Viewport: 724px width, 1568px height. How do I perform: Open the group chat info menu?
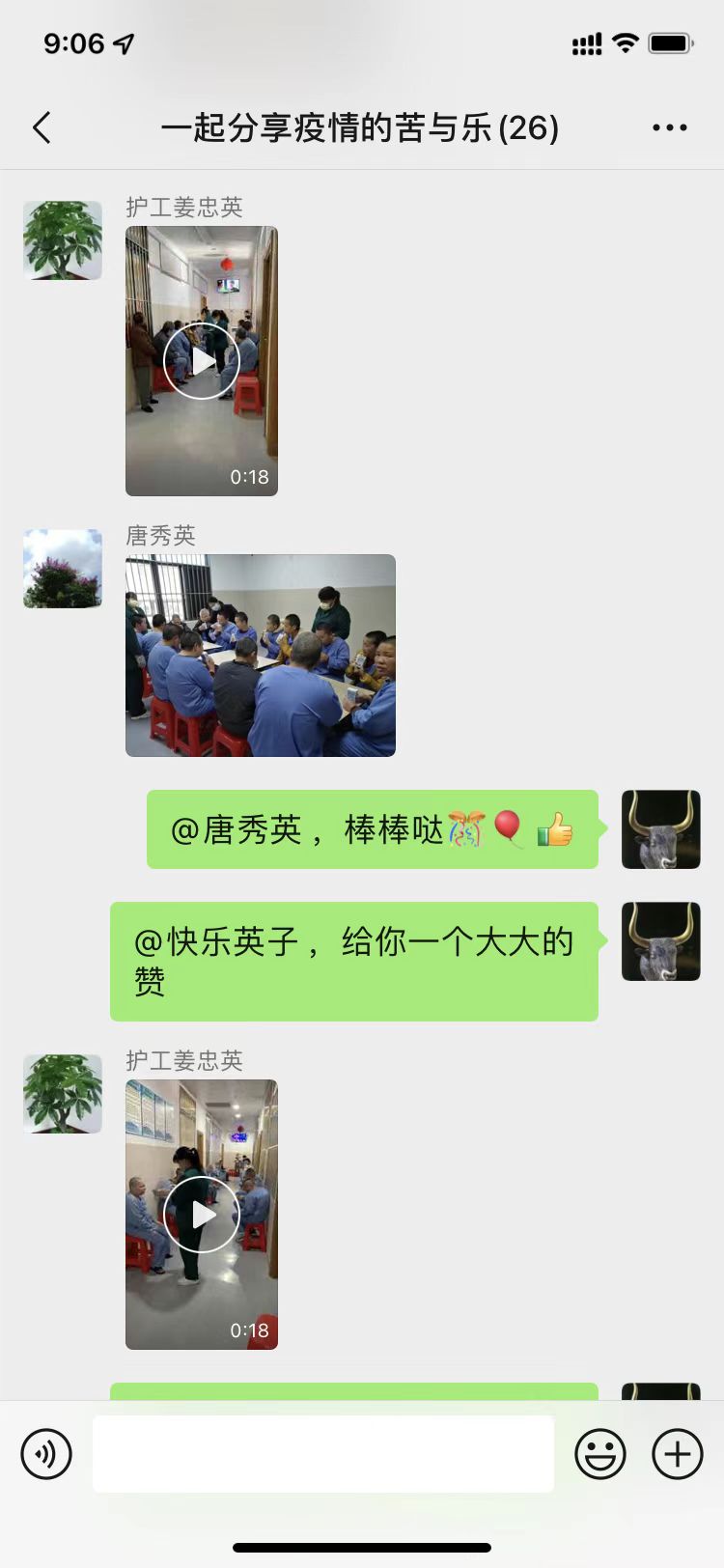(669, 127)
